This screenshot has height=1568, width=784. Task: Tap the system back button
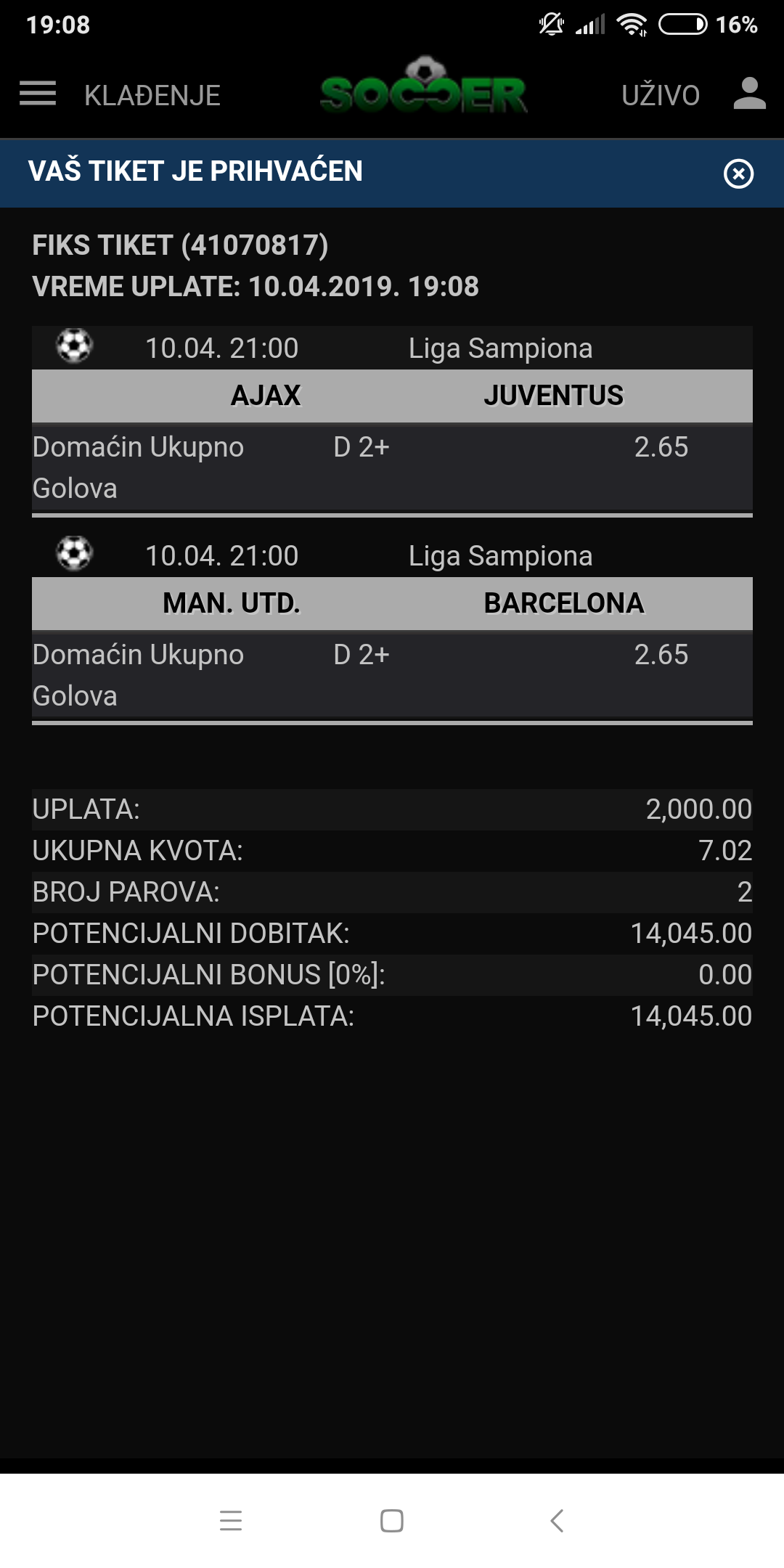tap(557, 1520)
